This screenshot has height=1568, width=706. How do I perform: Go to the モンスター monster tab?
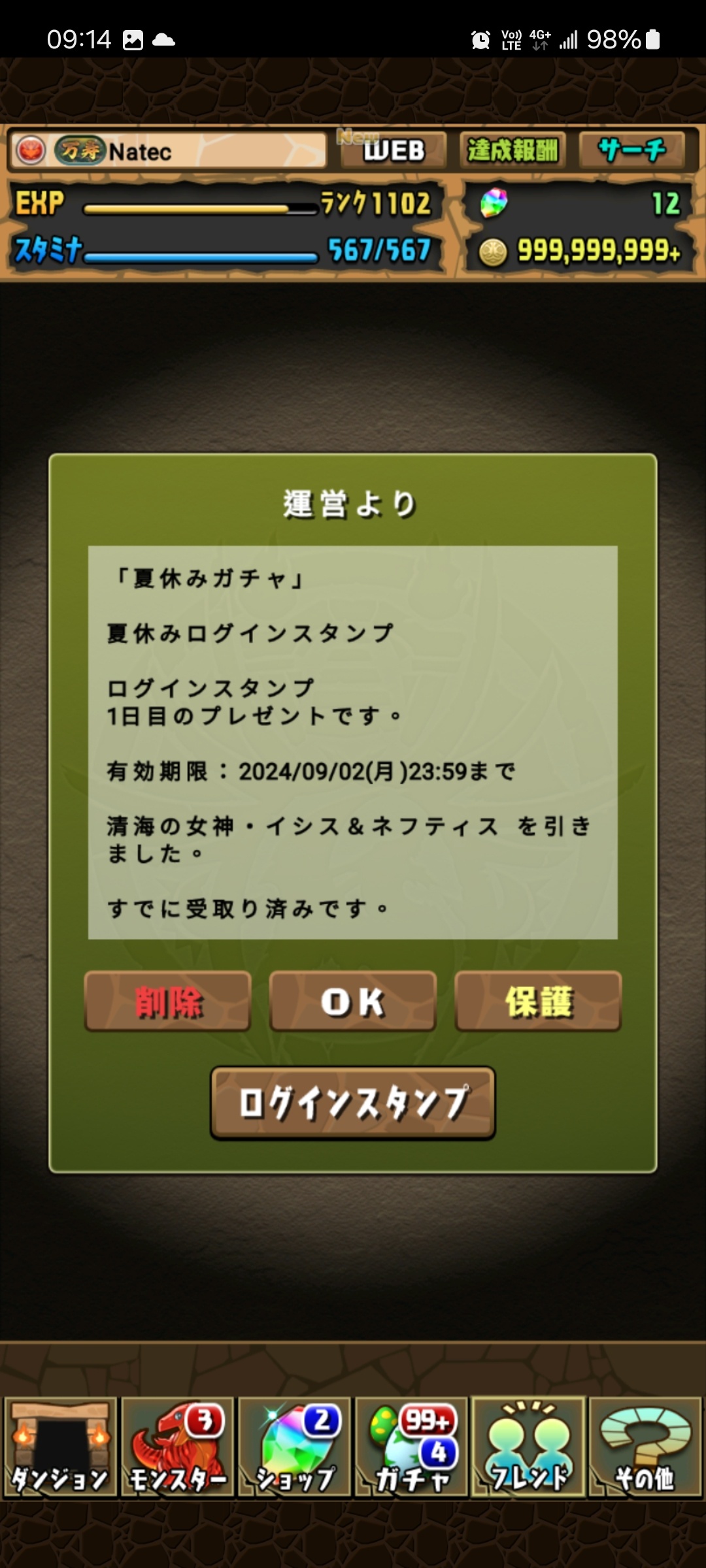click(177, 1446)
